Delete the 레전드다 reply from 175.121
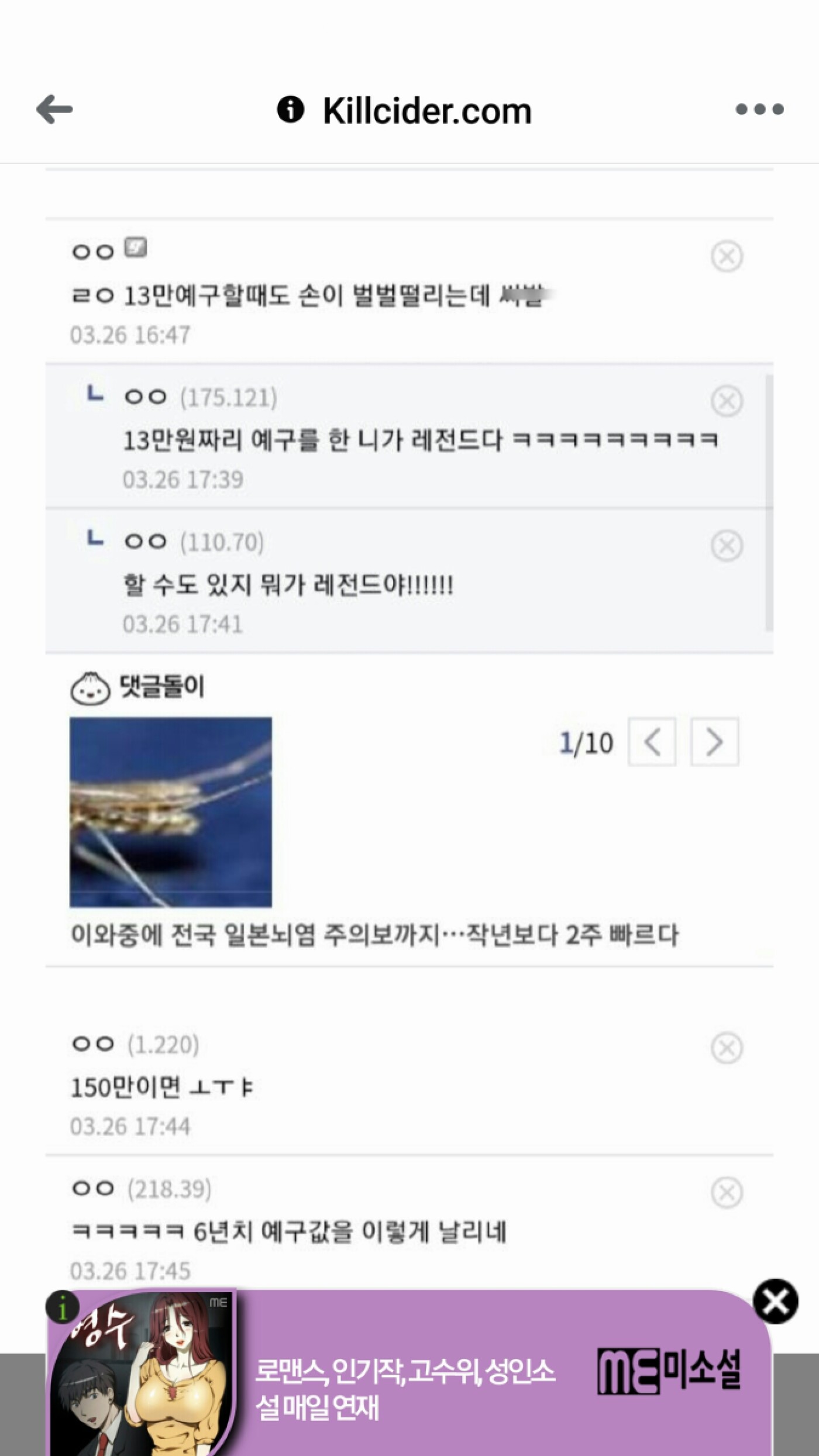Screen dimensions: 819x1456 pyautogui.click(x=727, y=400)
